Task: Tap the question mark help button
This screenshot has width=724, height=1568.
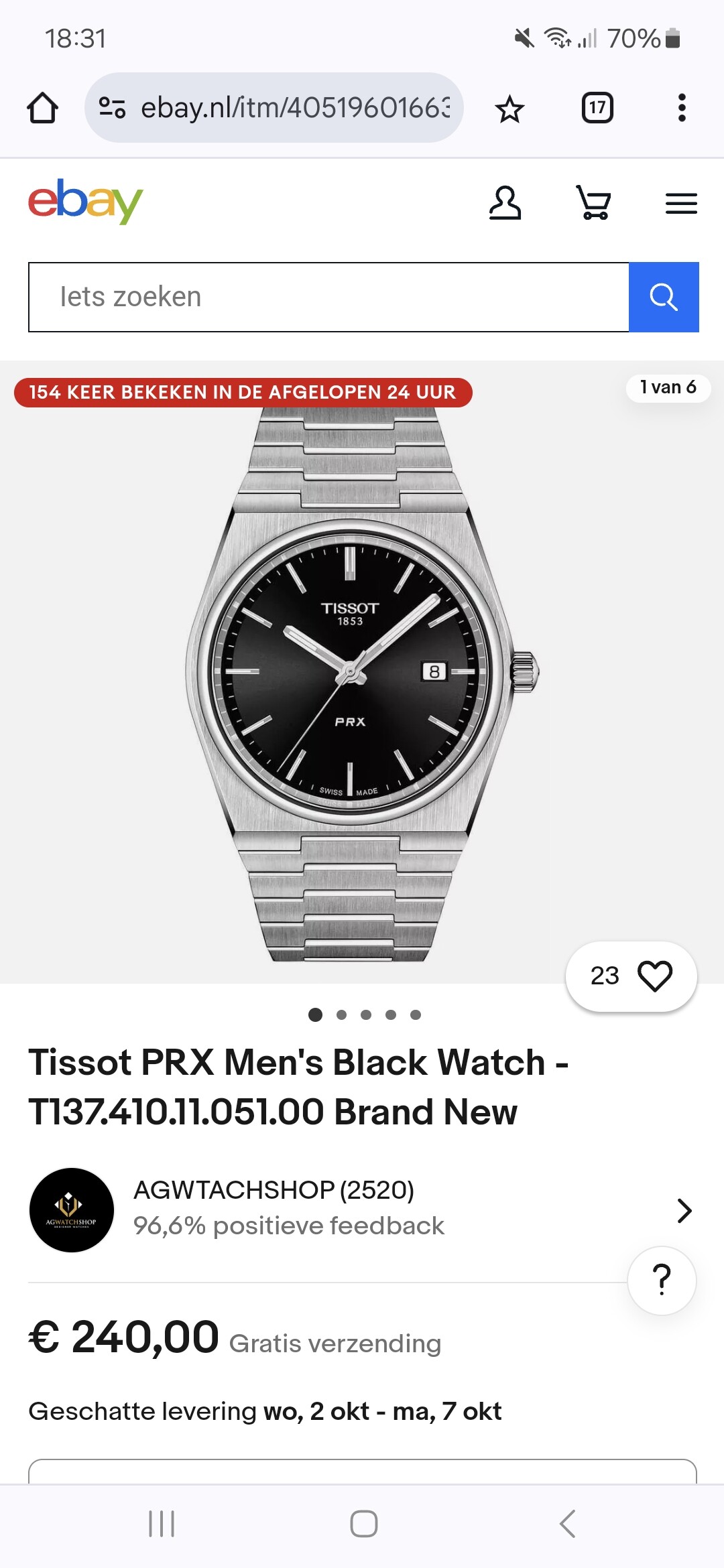Action: [x=662, y=1280]
